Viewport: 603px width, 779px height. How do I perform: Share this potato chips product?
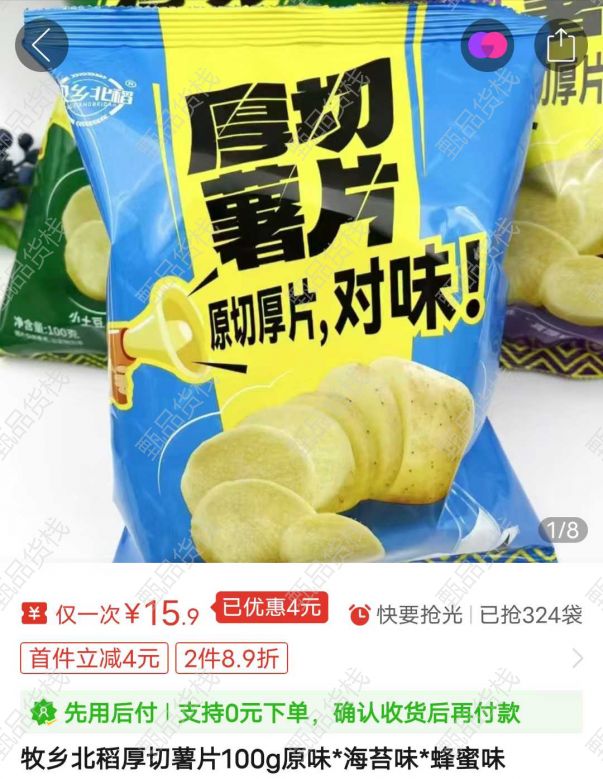561,44
